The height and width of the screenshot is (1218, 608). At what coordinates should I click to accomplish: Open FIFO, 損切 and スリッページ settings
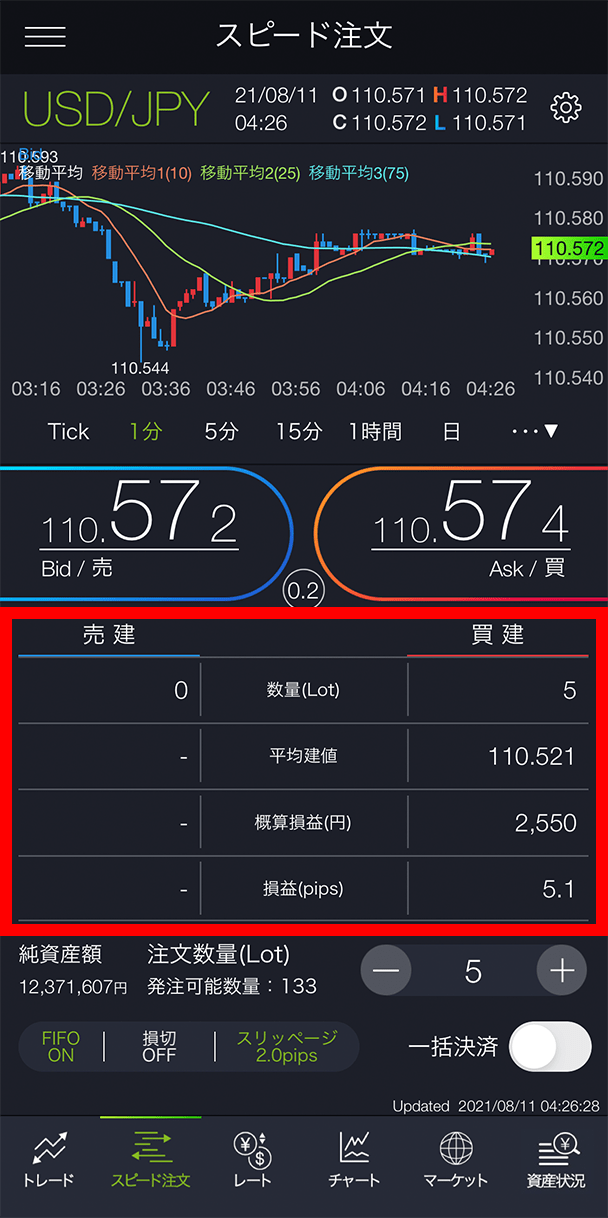click(x=188, y=1047)
